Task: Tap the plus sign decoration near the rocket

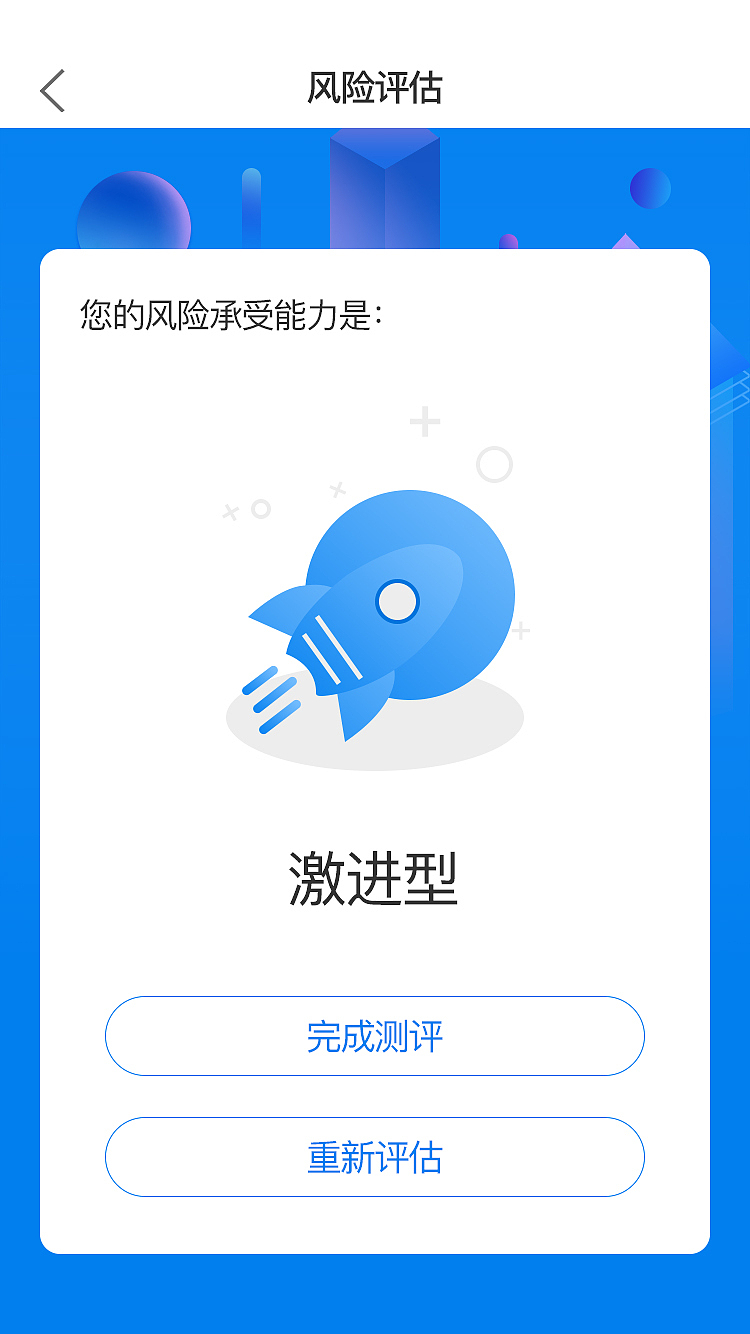Action: point(424,421)
